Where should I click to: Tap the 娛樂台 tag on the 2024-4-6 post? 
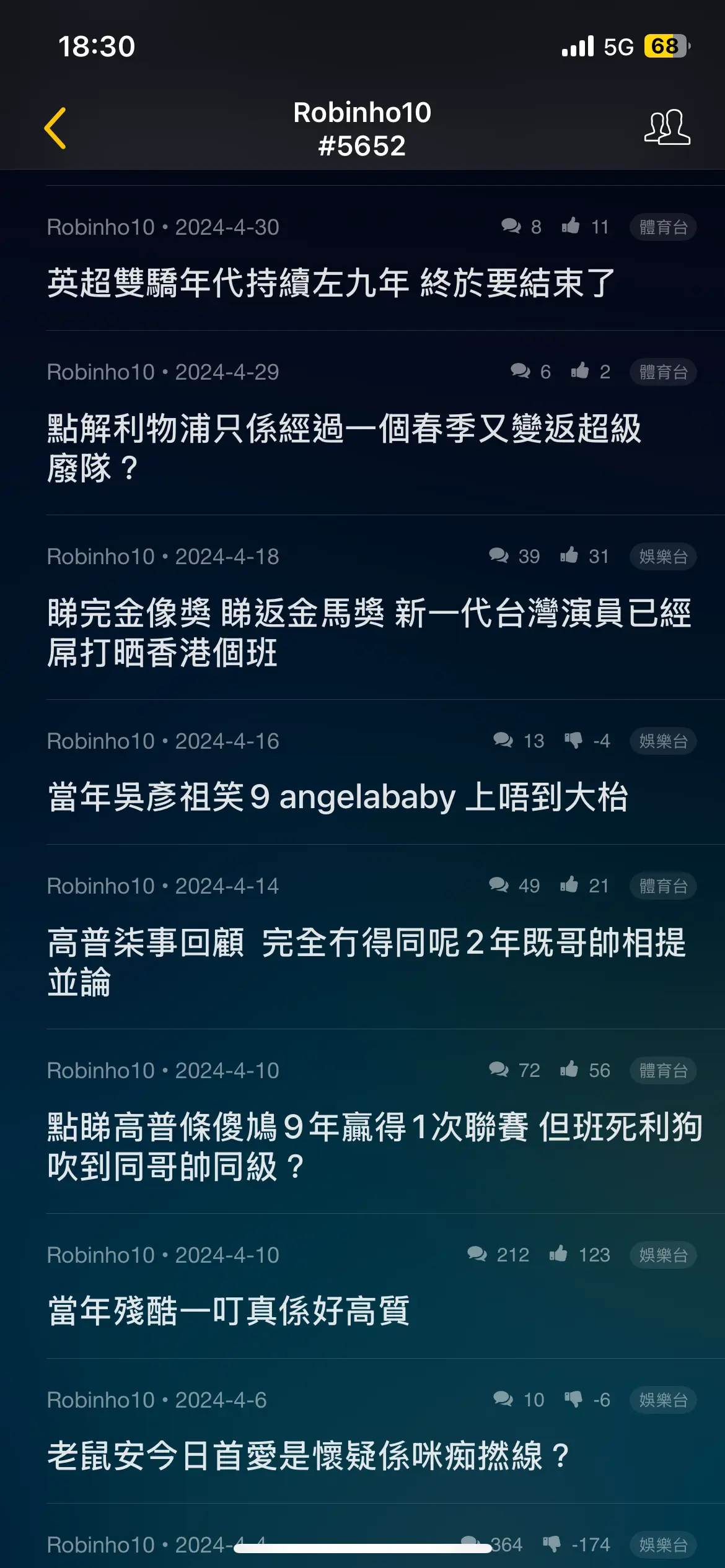[663, 1400]
